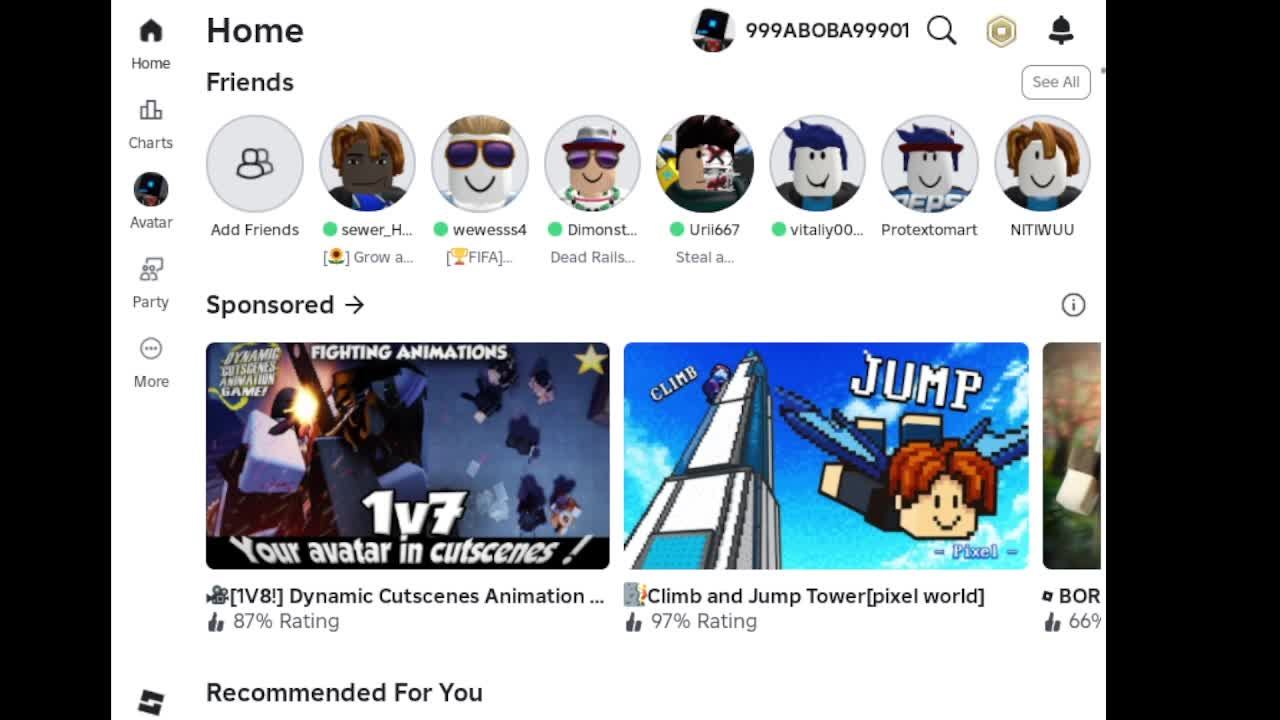Open the More menu
Image resolution: width=1280 pixels, height=720 pixels.
tap(151, 362)
